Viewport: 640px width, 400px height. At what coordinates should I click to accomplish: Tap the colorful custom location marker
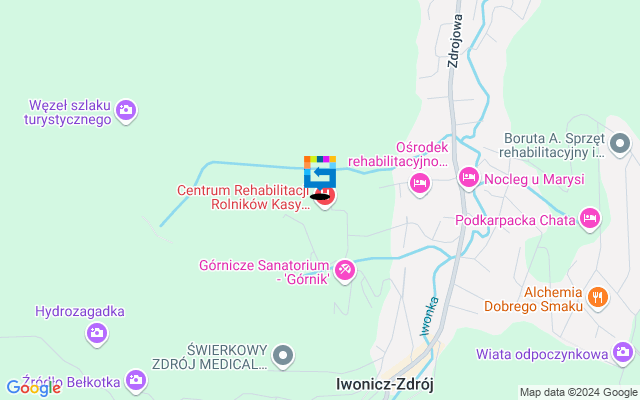[x=320, y=172]
